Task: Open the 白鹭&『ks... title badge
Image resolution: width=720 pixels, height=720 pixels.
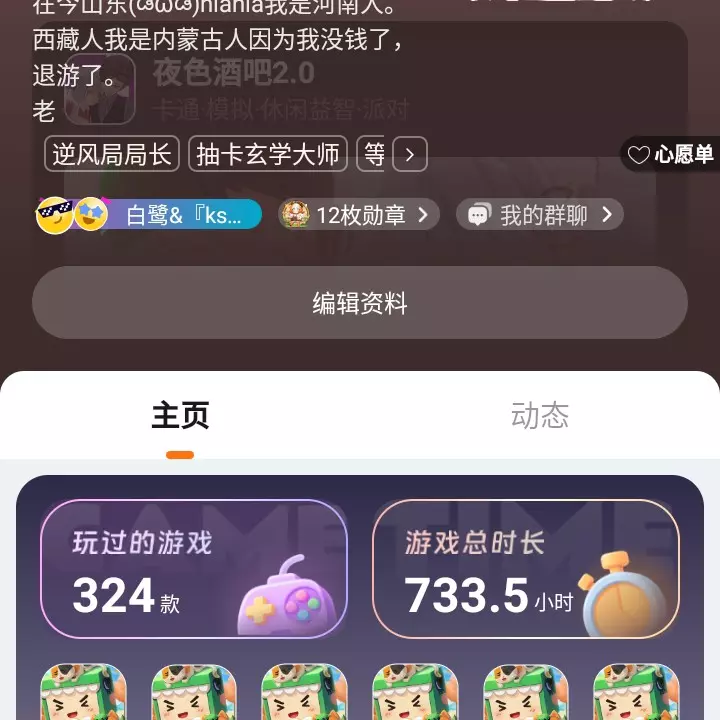Action: tap(150, 214)
